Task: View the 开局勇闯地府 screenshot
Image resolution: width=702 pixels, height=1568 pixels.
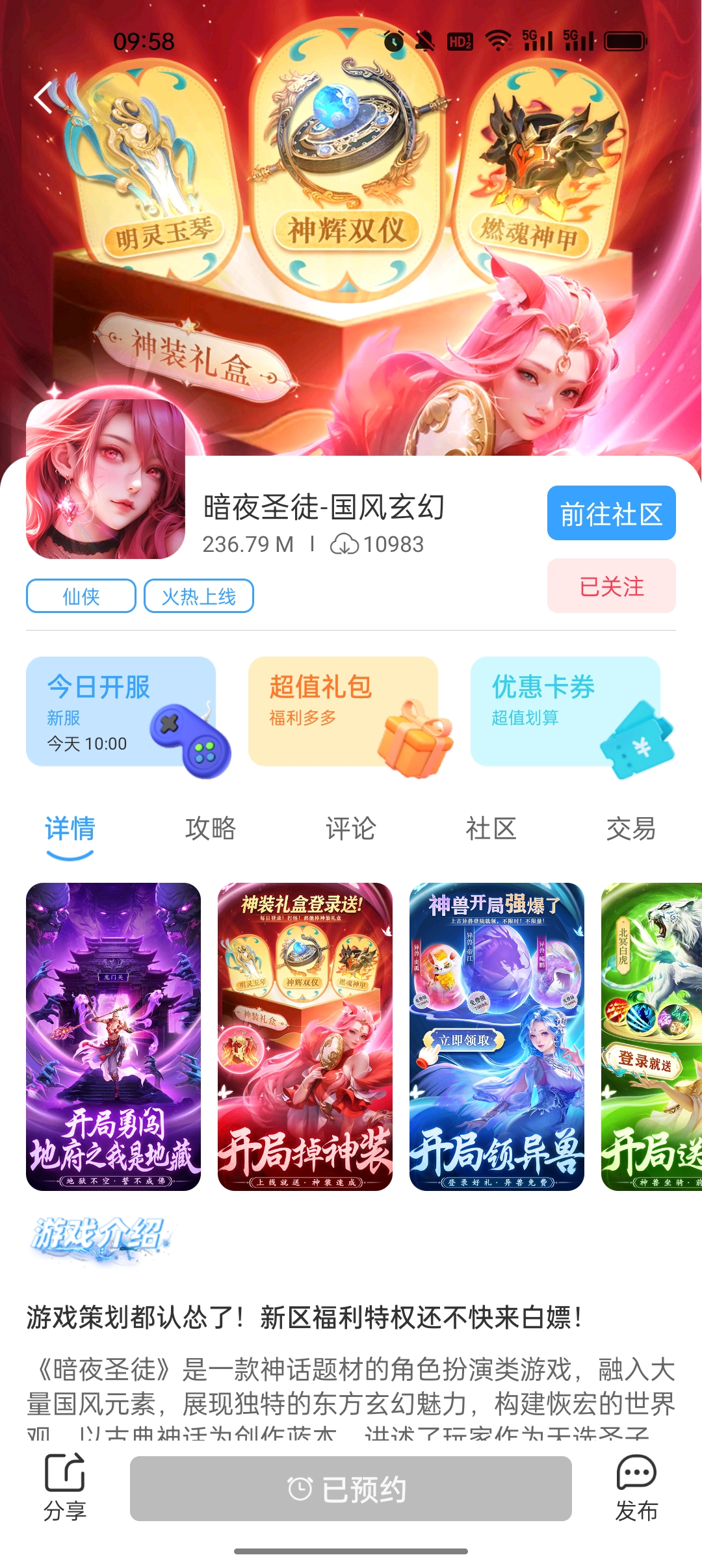Action: click(114, 1037)
